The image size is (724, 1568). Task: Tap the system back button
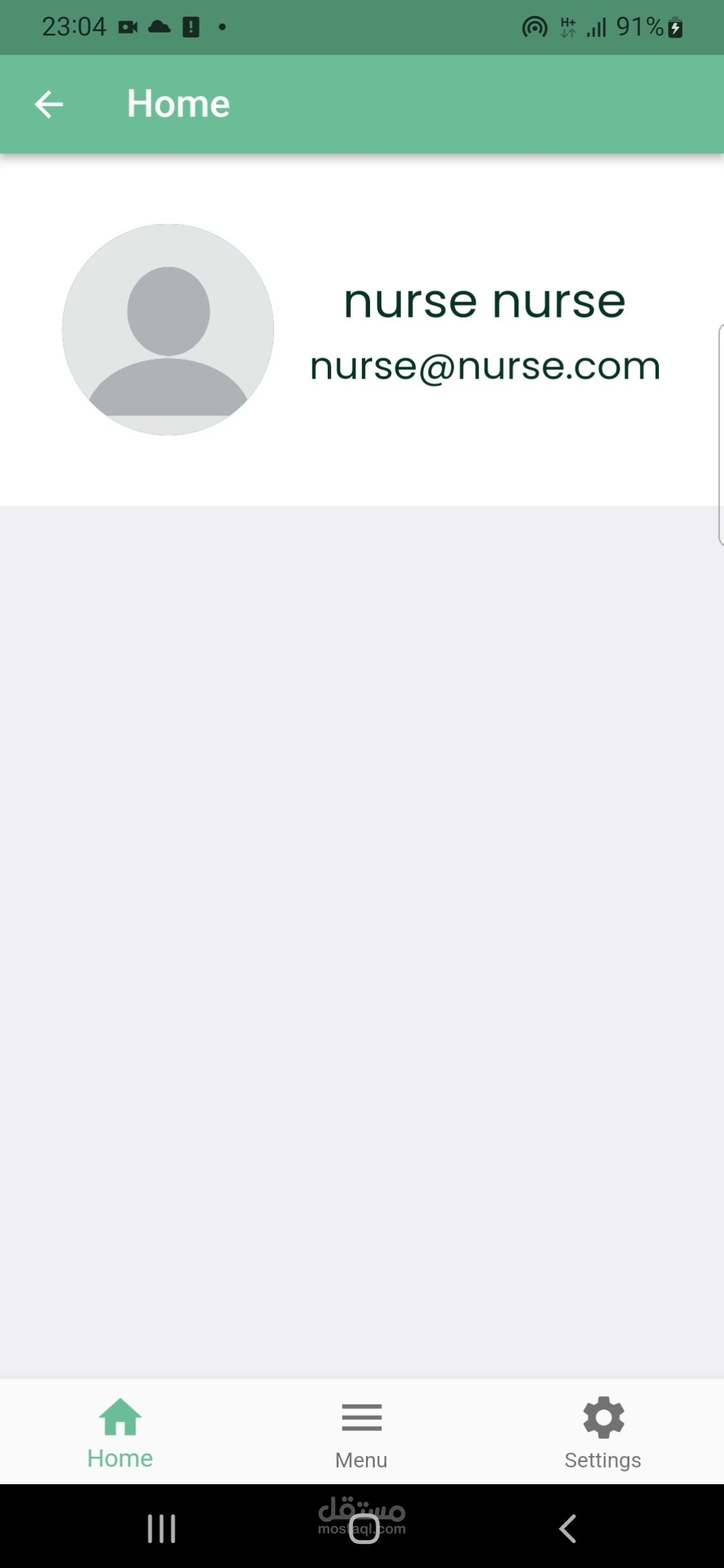(x=568, y=1528)
